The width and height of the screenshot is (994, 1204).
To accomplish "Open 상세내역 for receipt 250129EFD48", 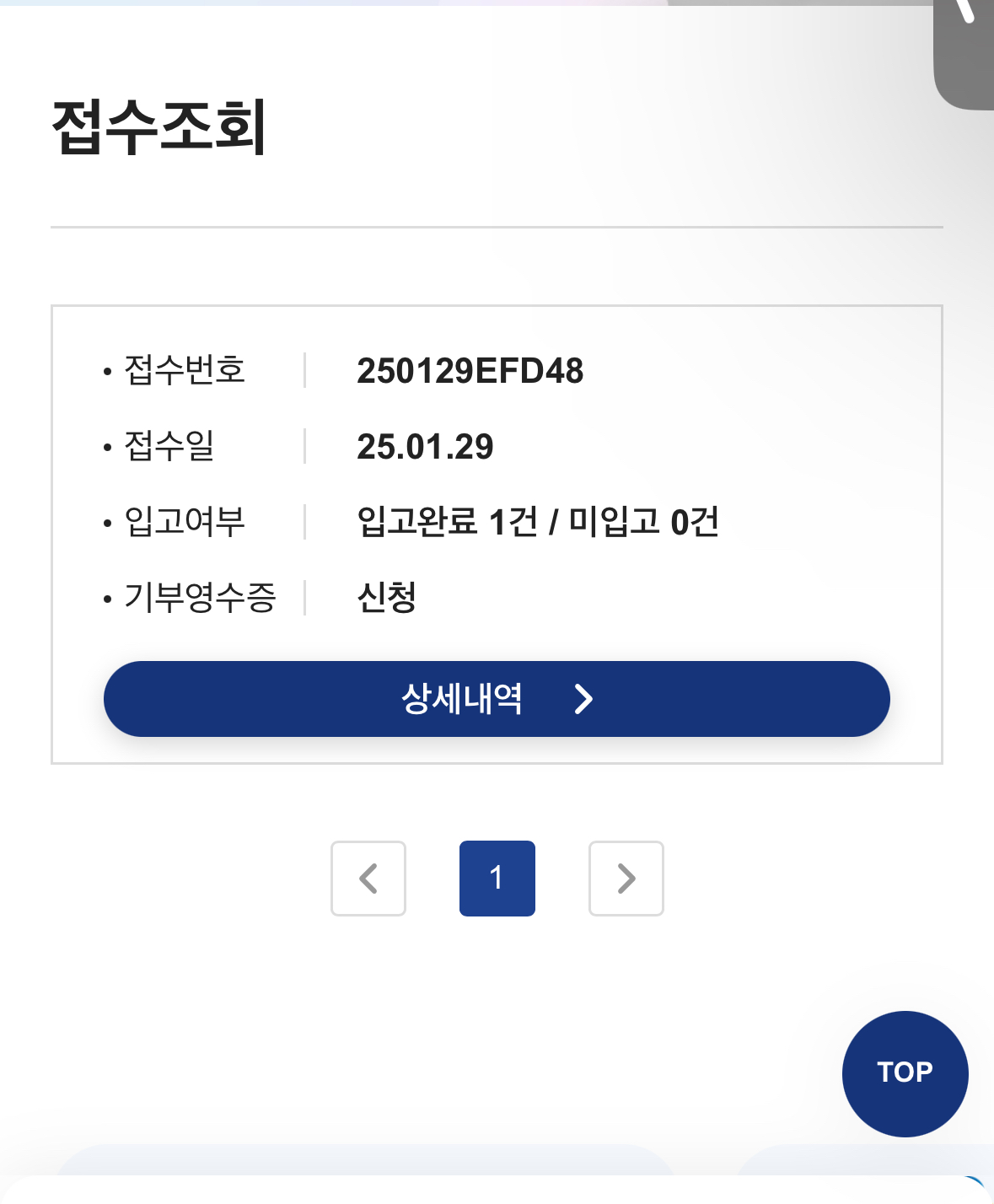I will pyautogui.click(x=497, y=699).
